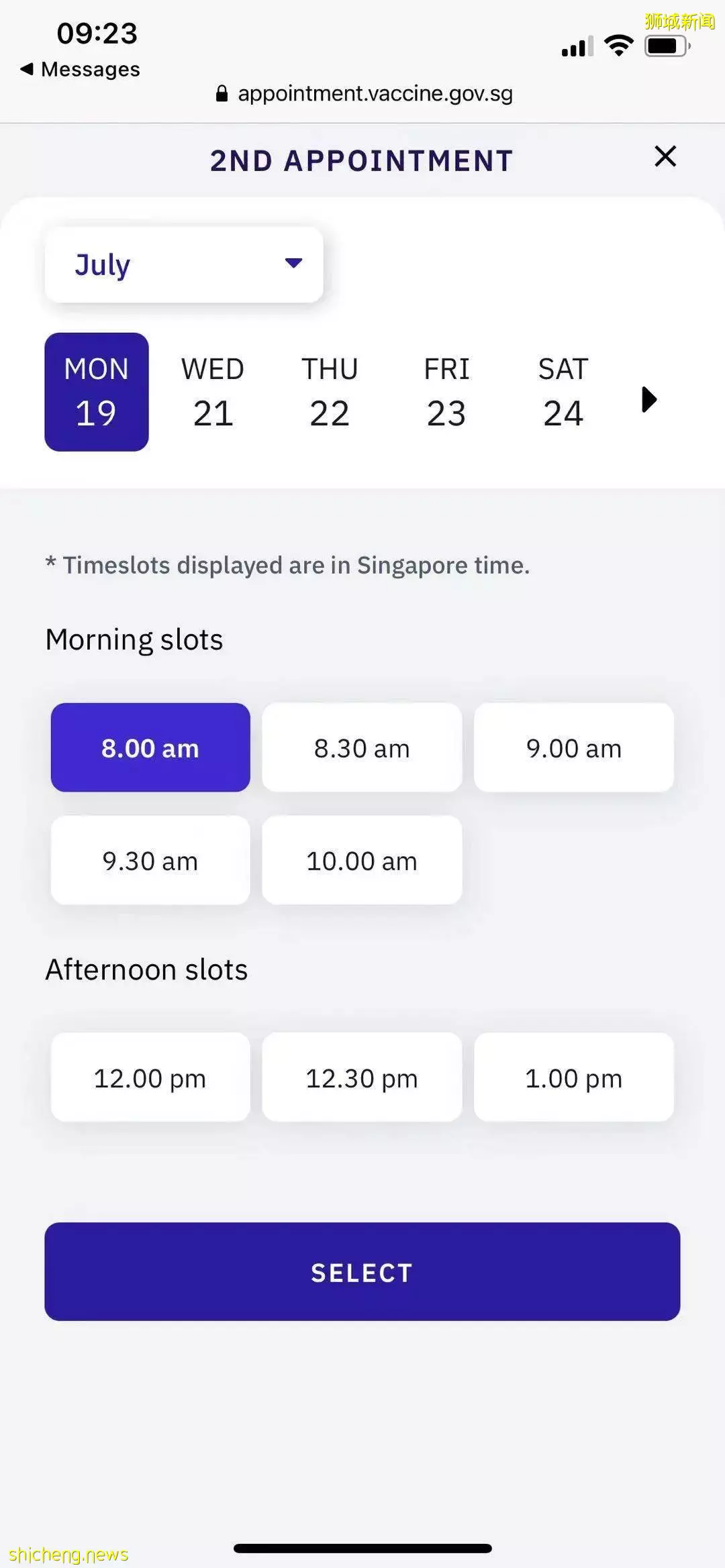Select Wednesday 21 as the date
The height and width of the screenshot is (1568, 725).
[x=213, y=393]
